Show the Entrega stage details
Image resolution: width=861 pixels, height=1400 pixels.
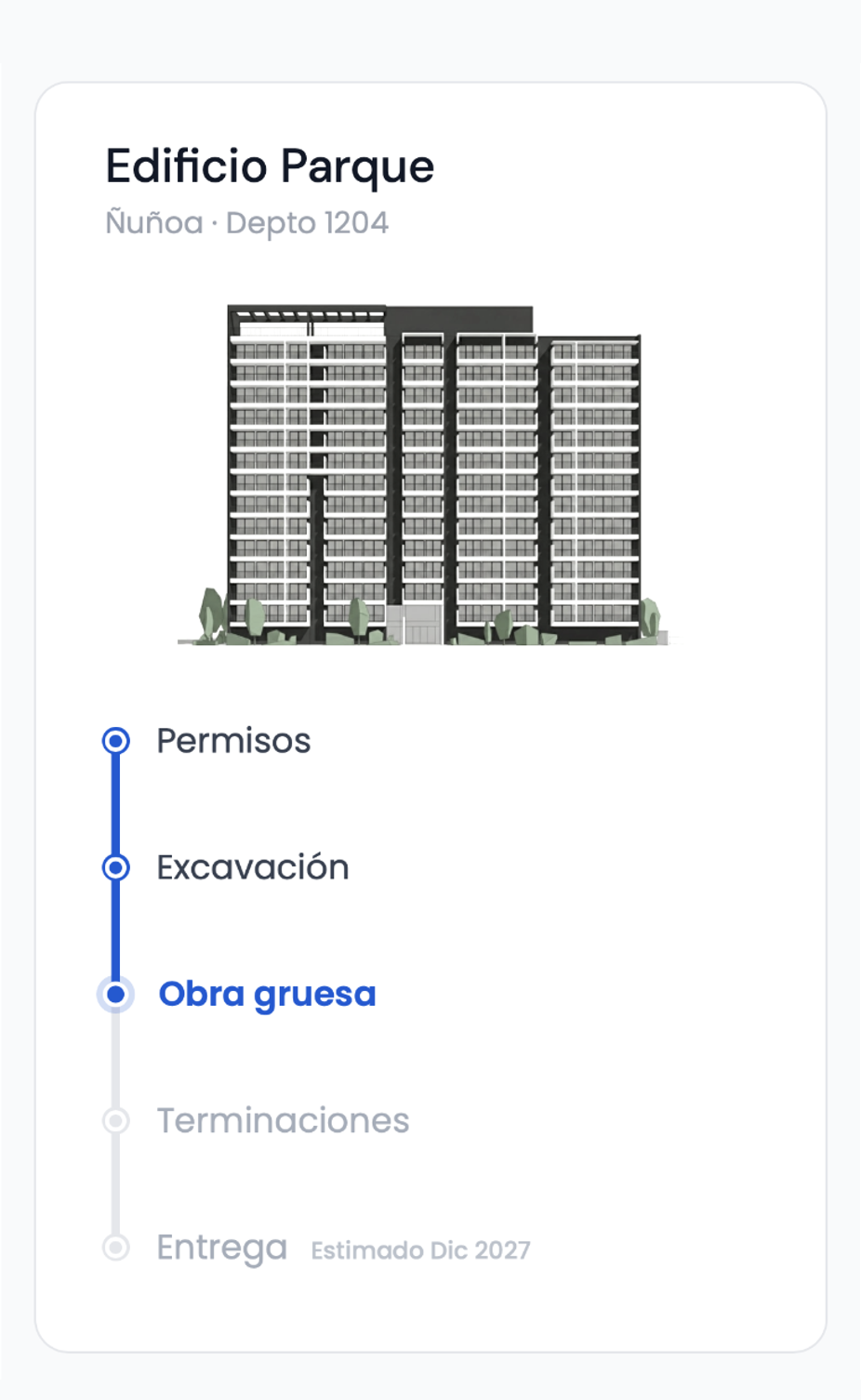click(x=221, y=1248)
